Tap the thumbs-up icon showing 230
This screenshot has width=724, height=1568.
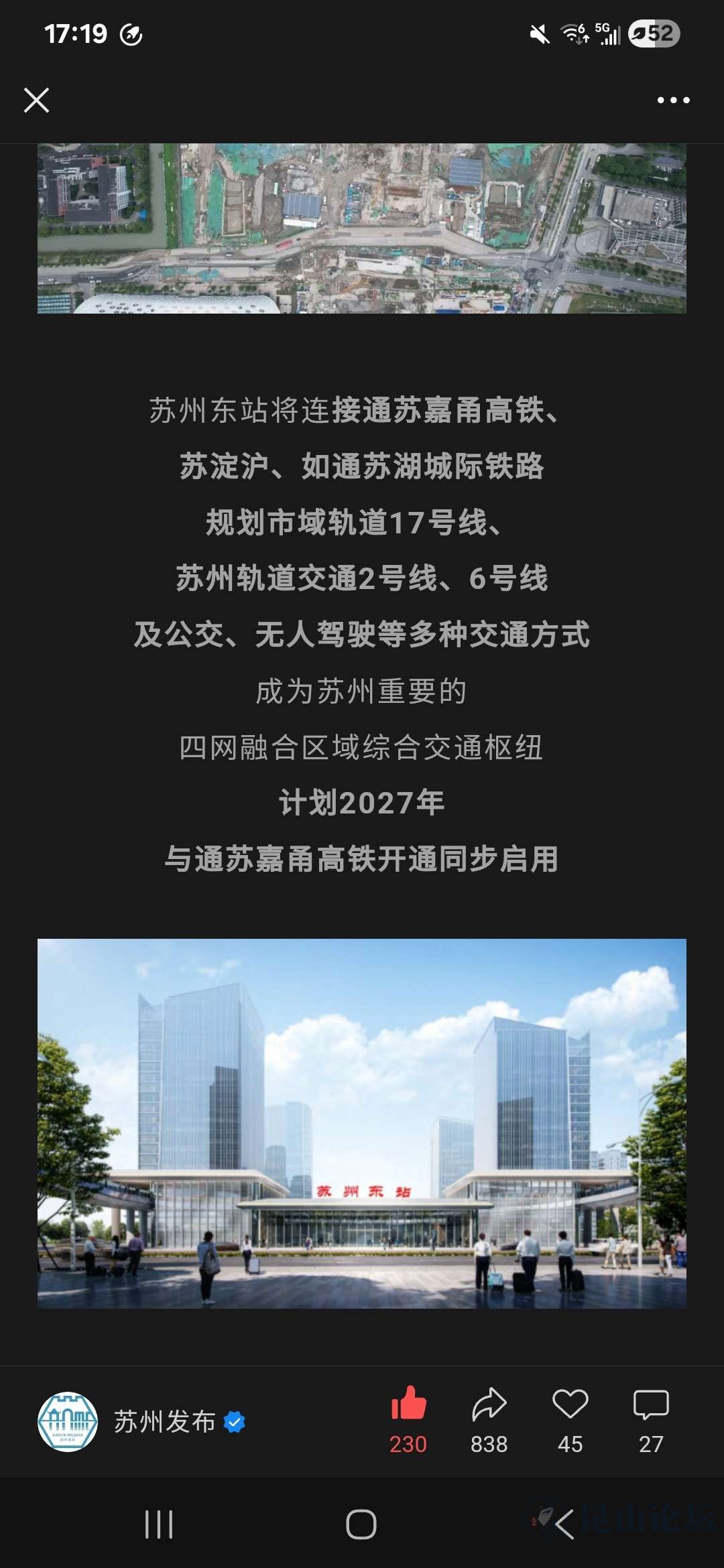408,1404
